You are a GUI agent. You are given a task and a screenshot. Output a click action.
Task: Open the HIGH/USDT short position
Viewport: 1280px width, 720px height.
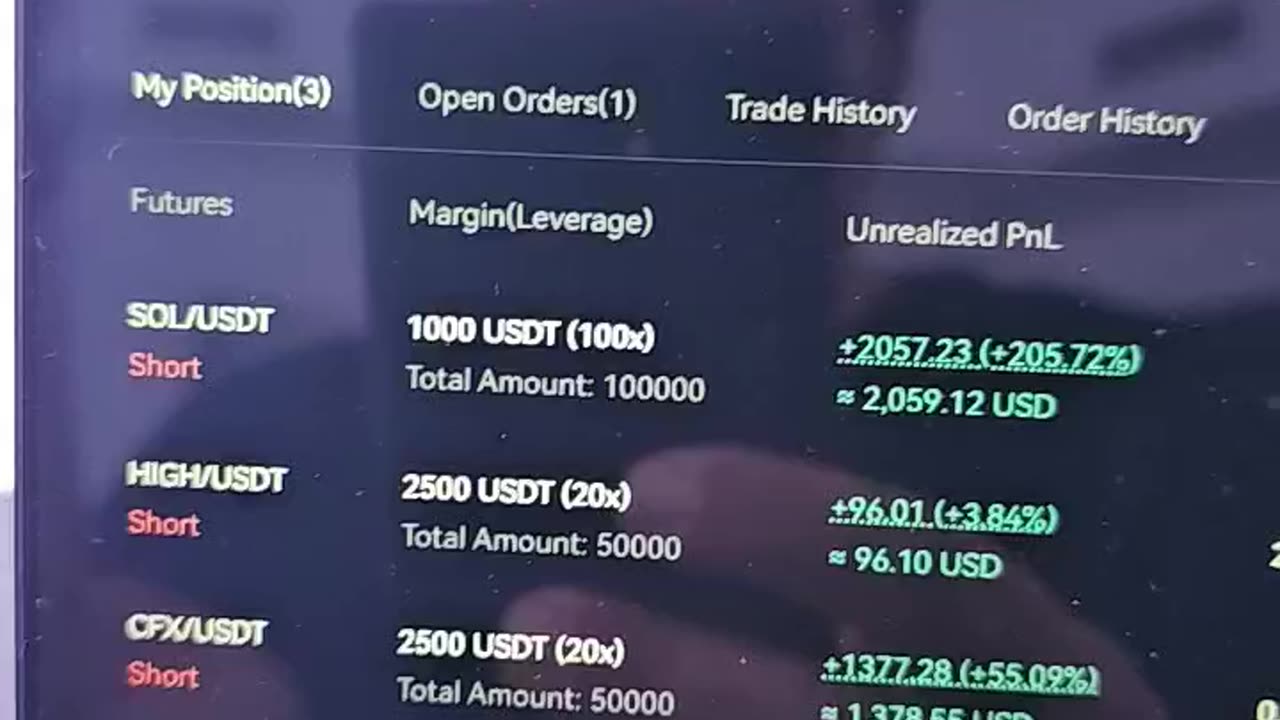click(x=206, y=477)
